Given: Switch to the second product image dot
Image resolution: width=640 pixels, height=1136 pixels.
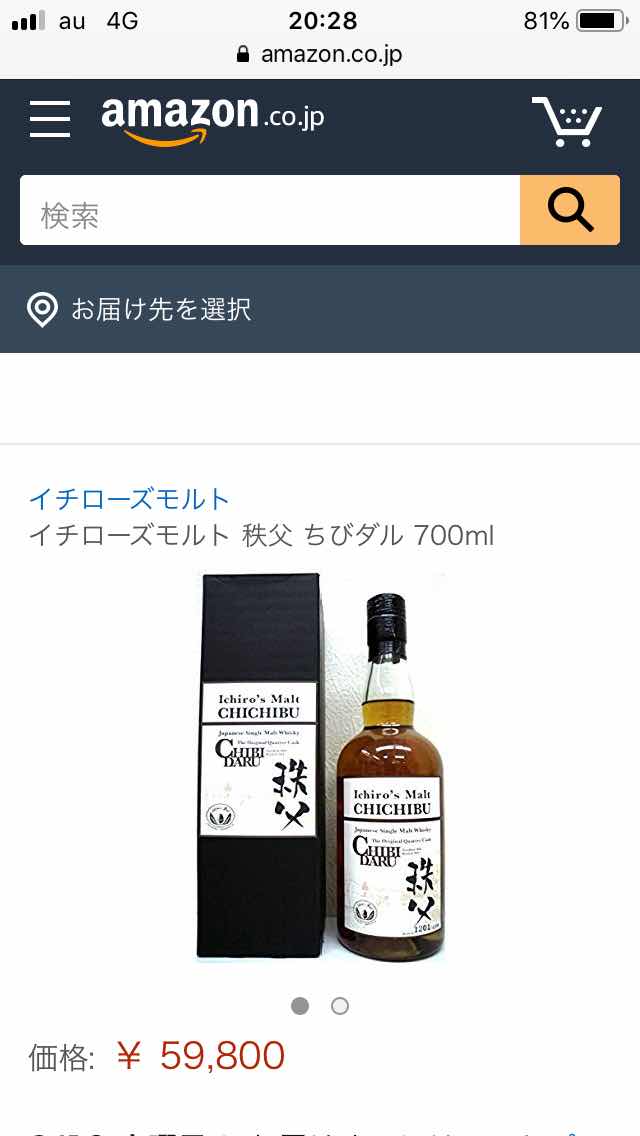Looking at the screenshot, I should click(x=340, y=1006).
